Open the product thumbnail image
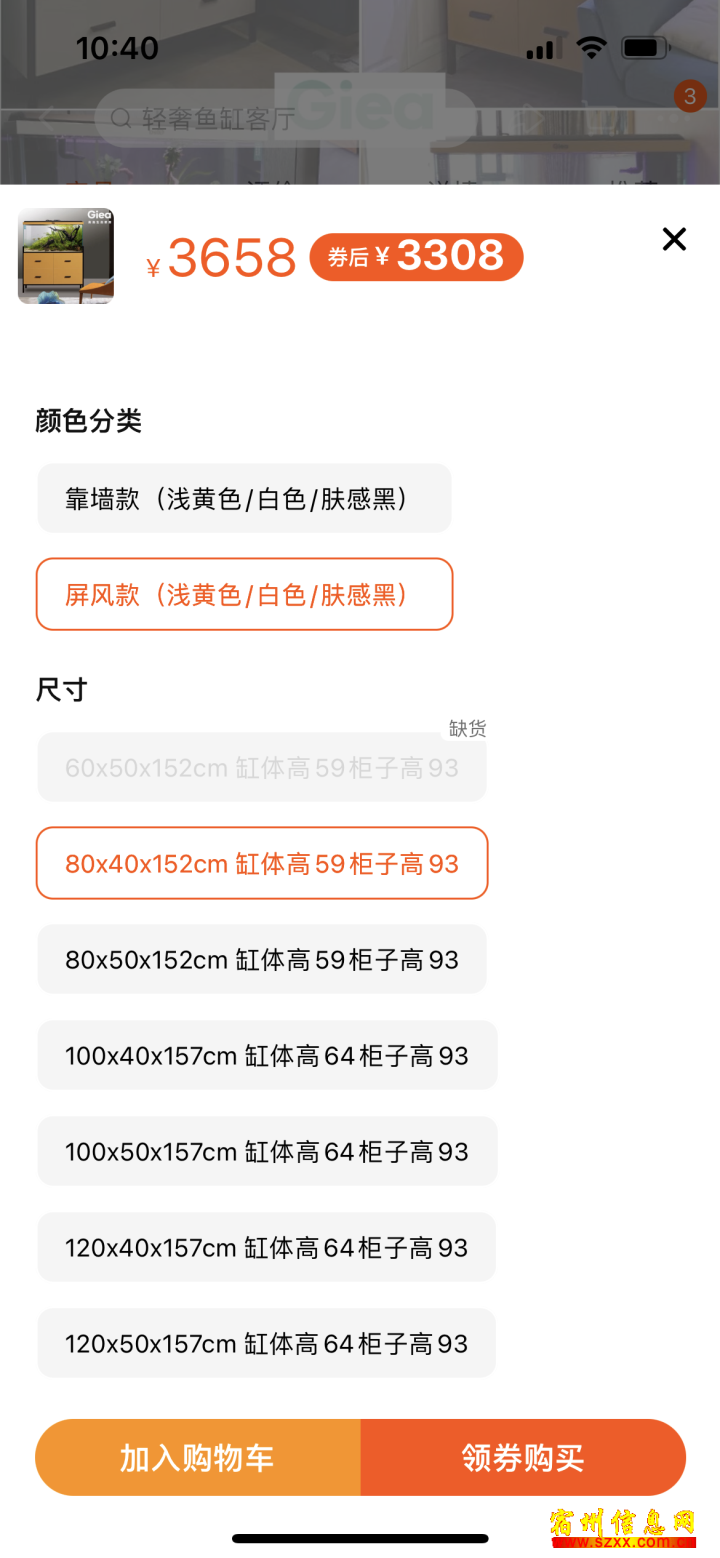The height and width of the screenshot is (1558, 720). (x=66, y=256)
